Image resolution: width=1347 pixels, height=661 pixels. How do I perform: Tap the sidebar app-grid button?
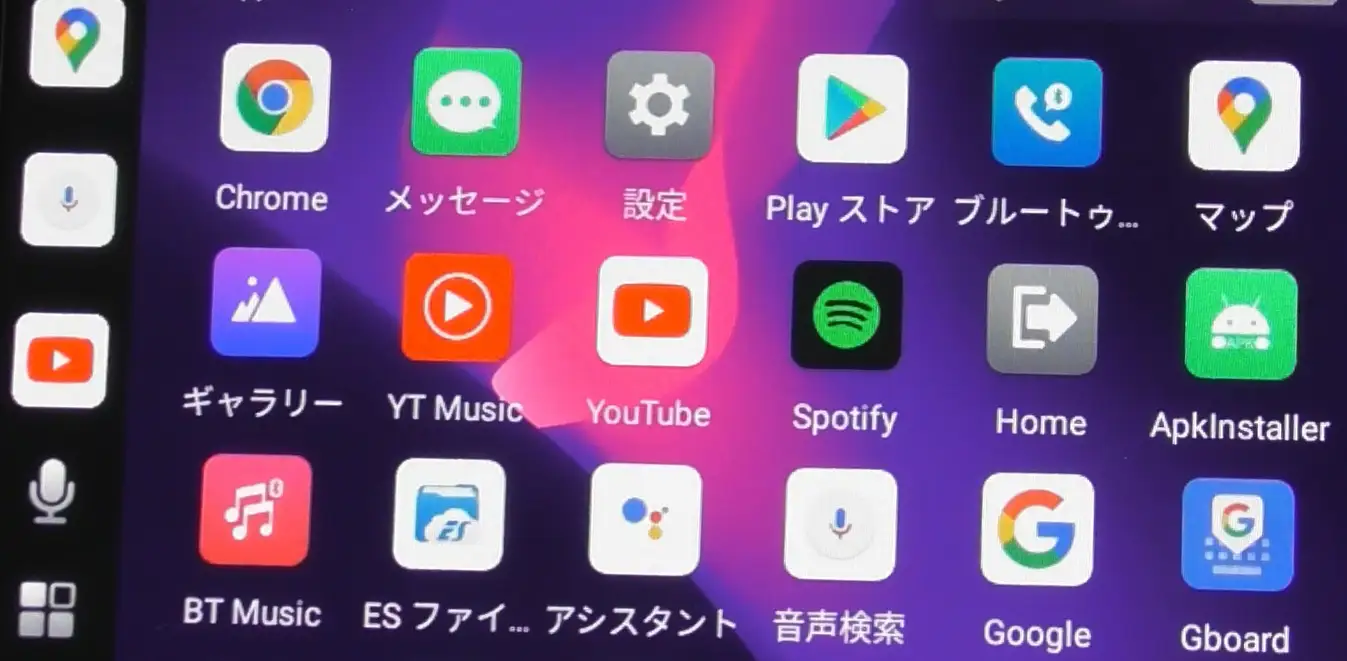click(47, 609)
